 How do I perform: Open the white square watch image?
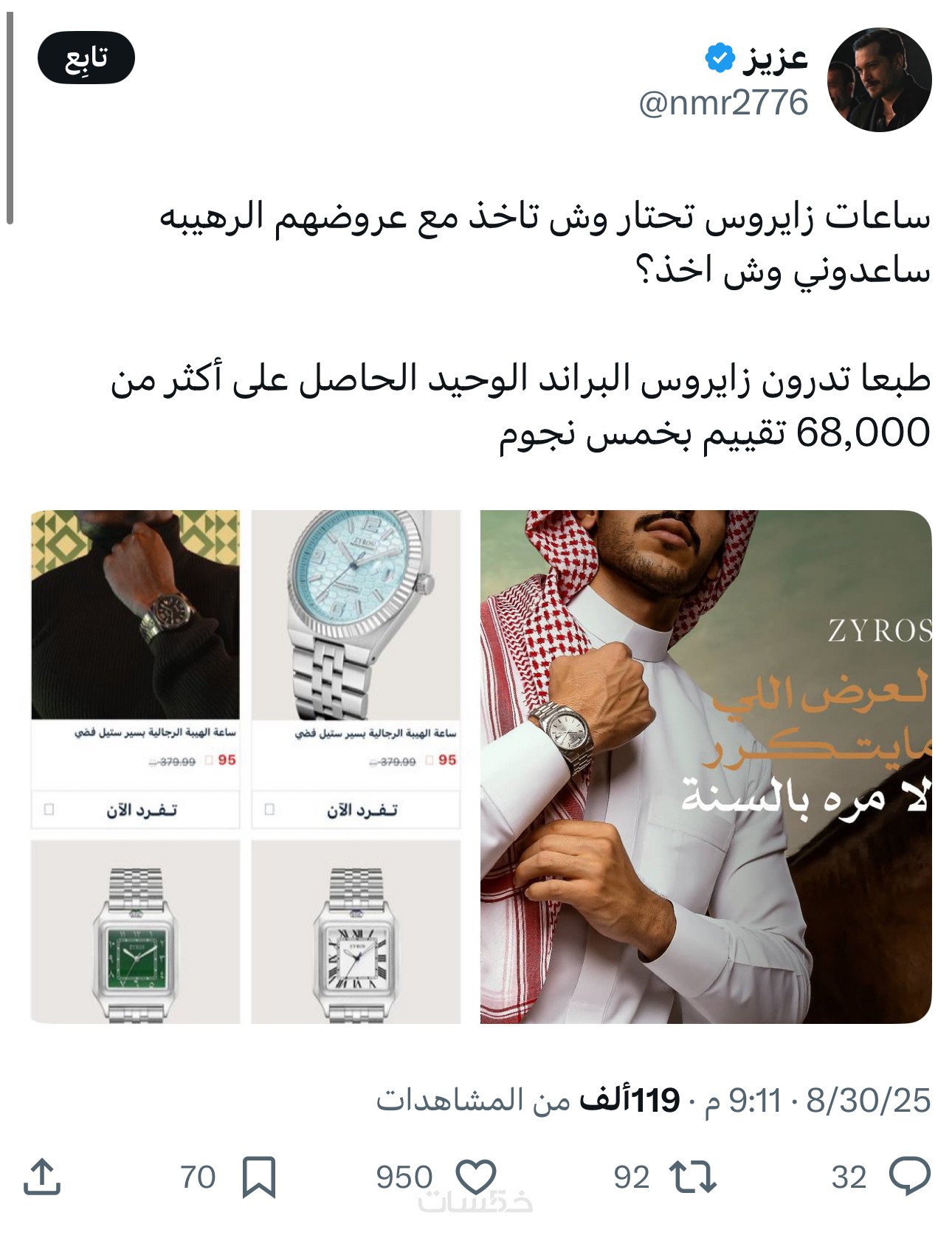(356, 932)
